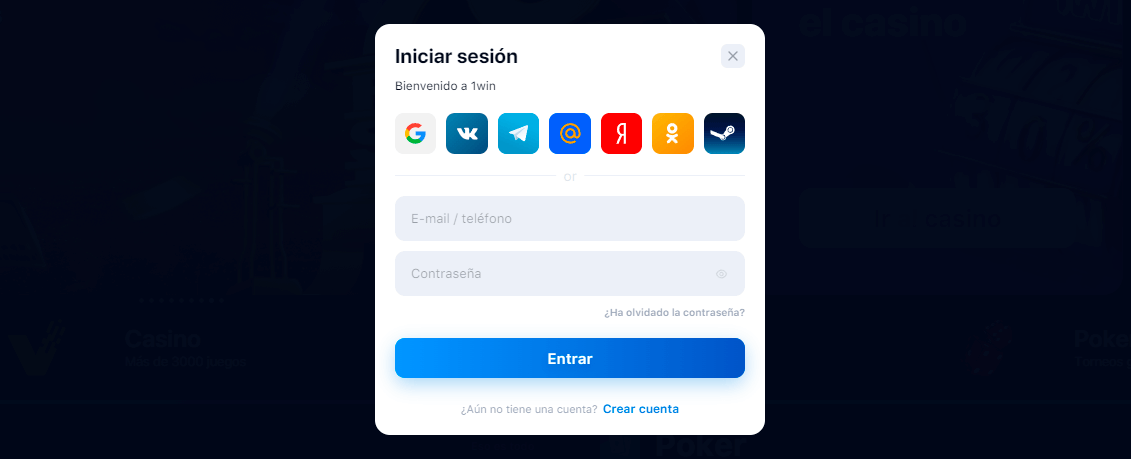Screen dimensions: 1131x459
Task: Log in via Yandex
Action: (621, 133)
